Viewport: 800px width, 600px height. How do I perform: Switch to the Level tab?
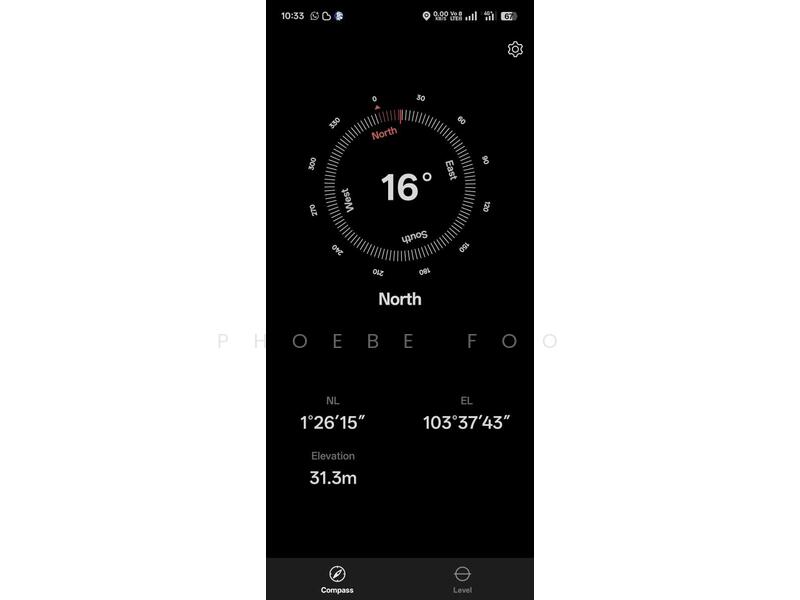tap(462, 578)
